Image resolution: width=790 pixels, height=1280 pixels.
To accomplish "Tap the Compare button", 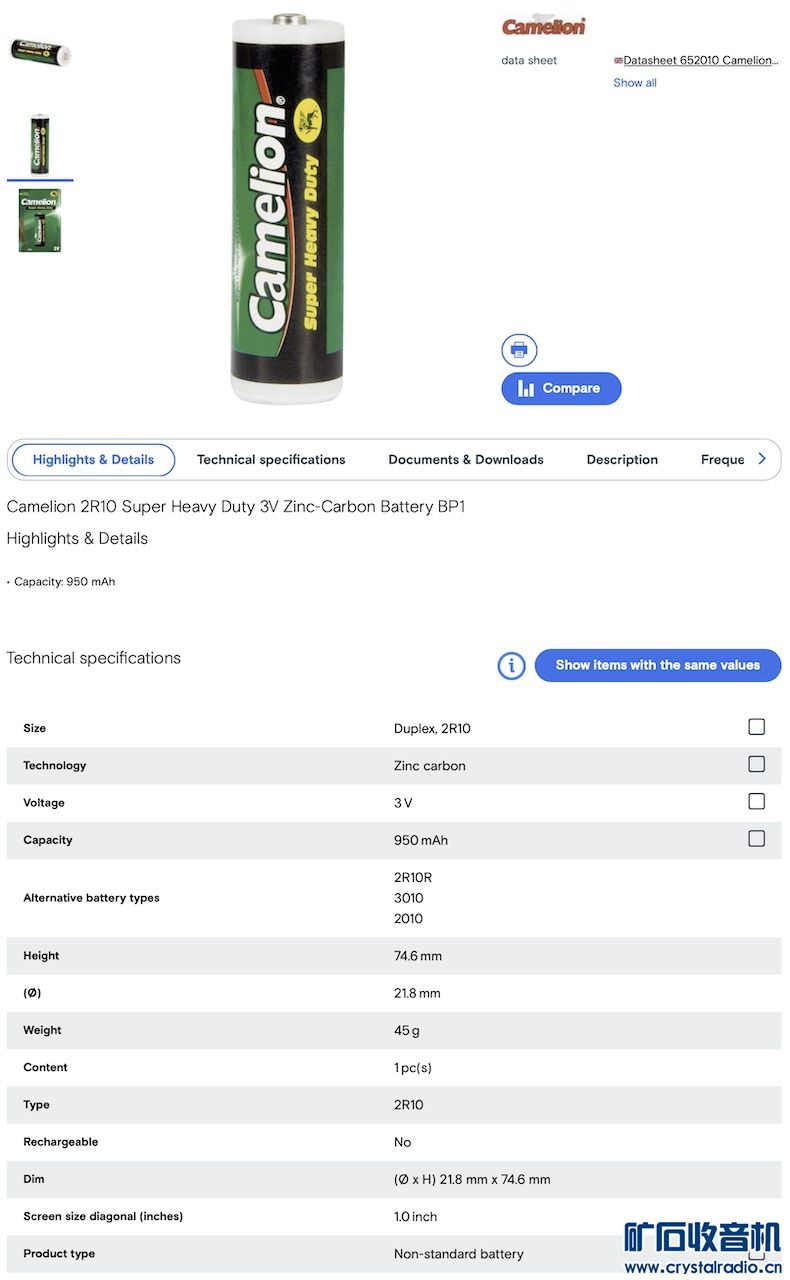I will pos(561,388).
